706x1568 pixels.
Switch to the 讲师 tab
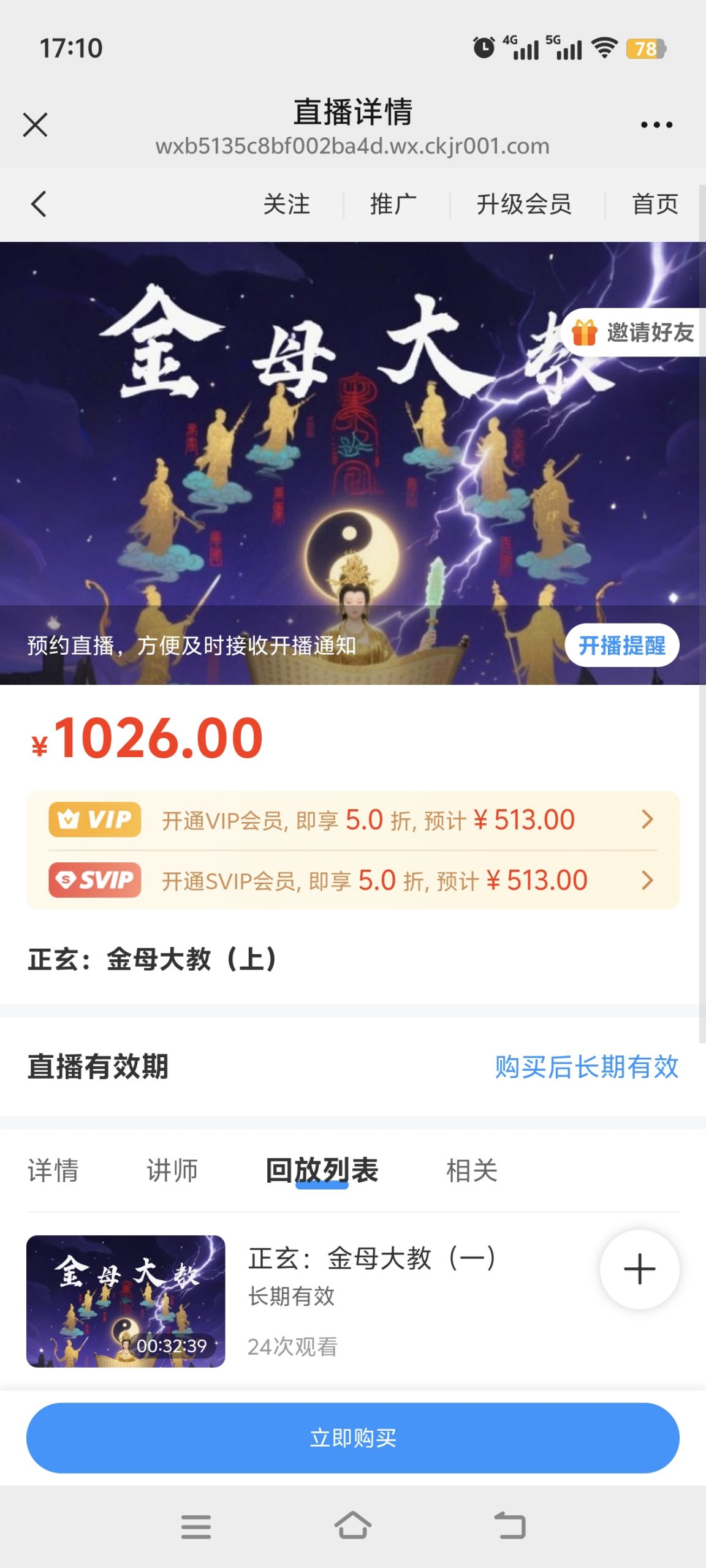172,1170
